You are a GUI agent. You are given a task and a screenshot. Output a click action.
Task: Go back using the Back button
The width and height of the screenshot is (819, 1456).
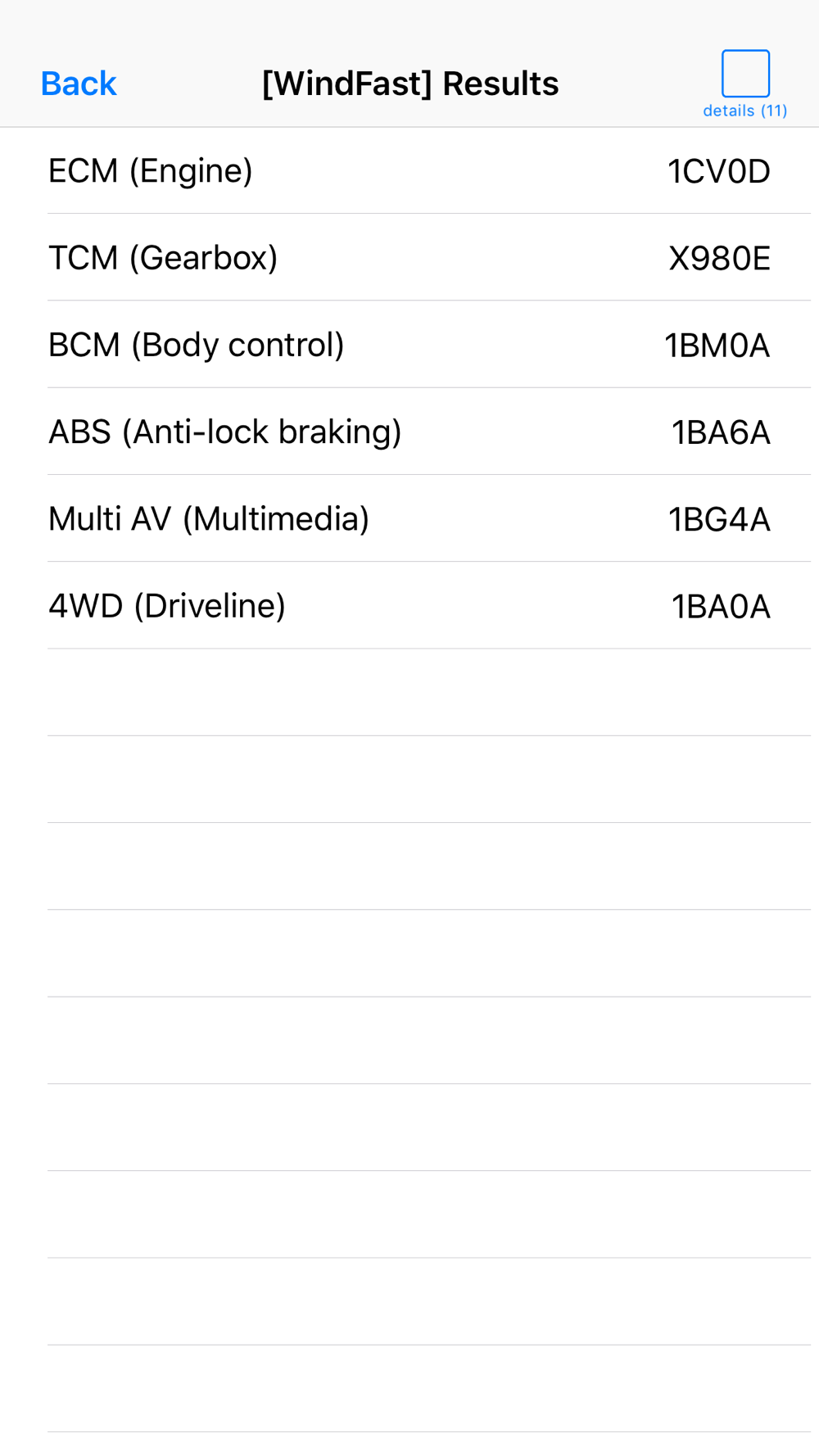(x=79, y=84)
